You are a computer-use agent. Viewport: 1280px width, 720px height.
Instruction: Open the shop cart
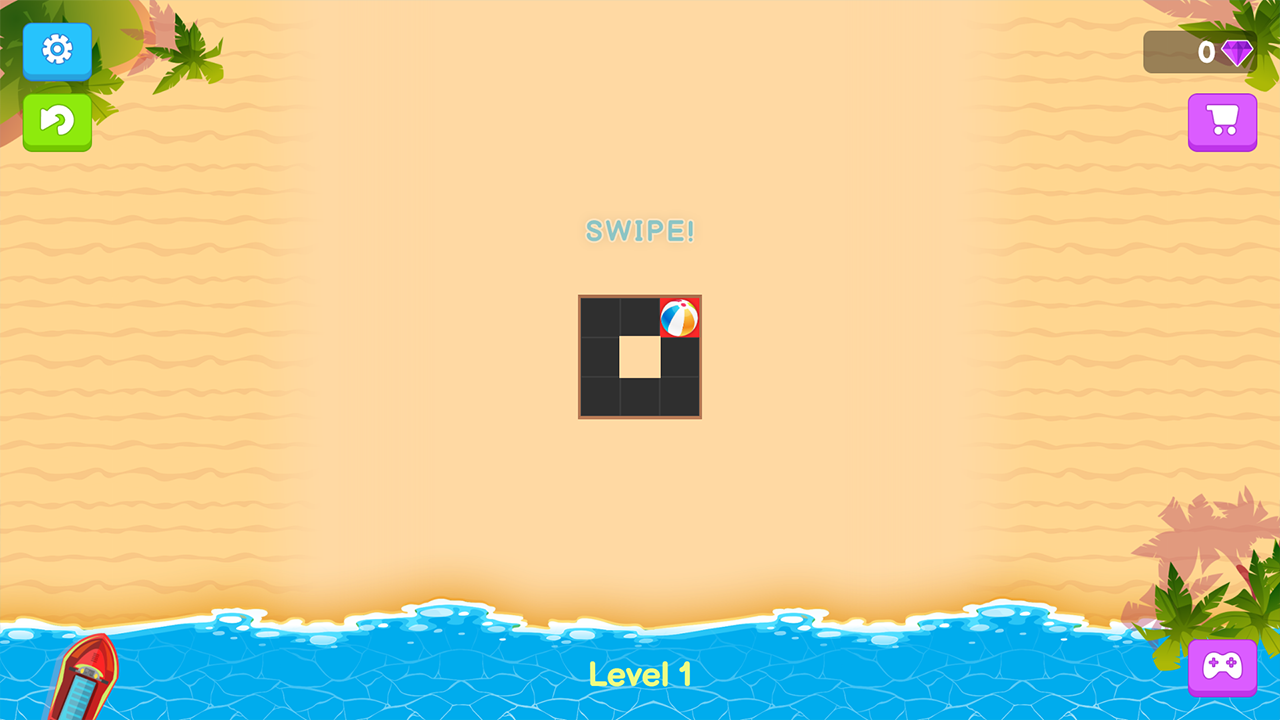1222,121
